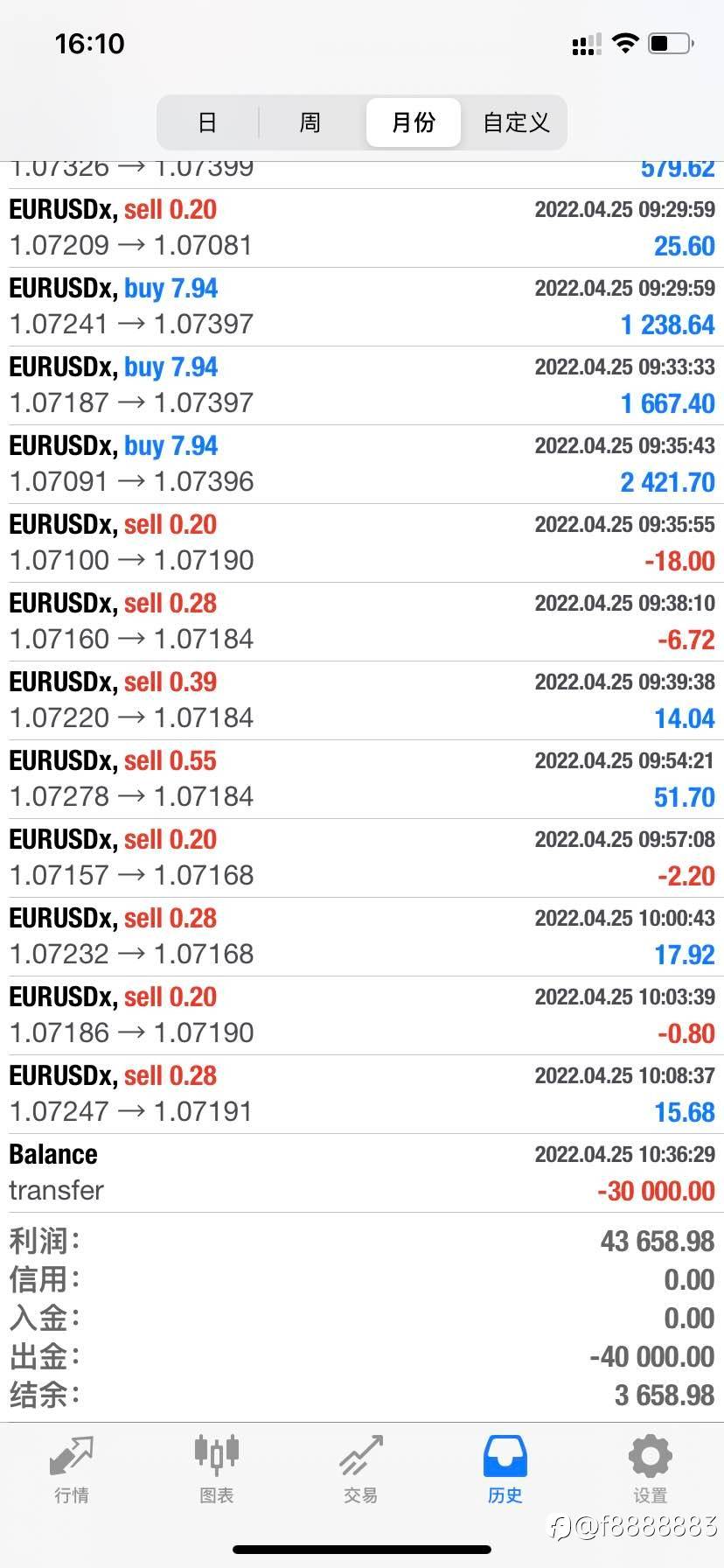Image resolution: width=724 pixels, height=1568 pixels.
Task: Switch to the 交易 trade tab
Action: (x=361, y=1470)
